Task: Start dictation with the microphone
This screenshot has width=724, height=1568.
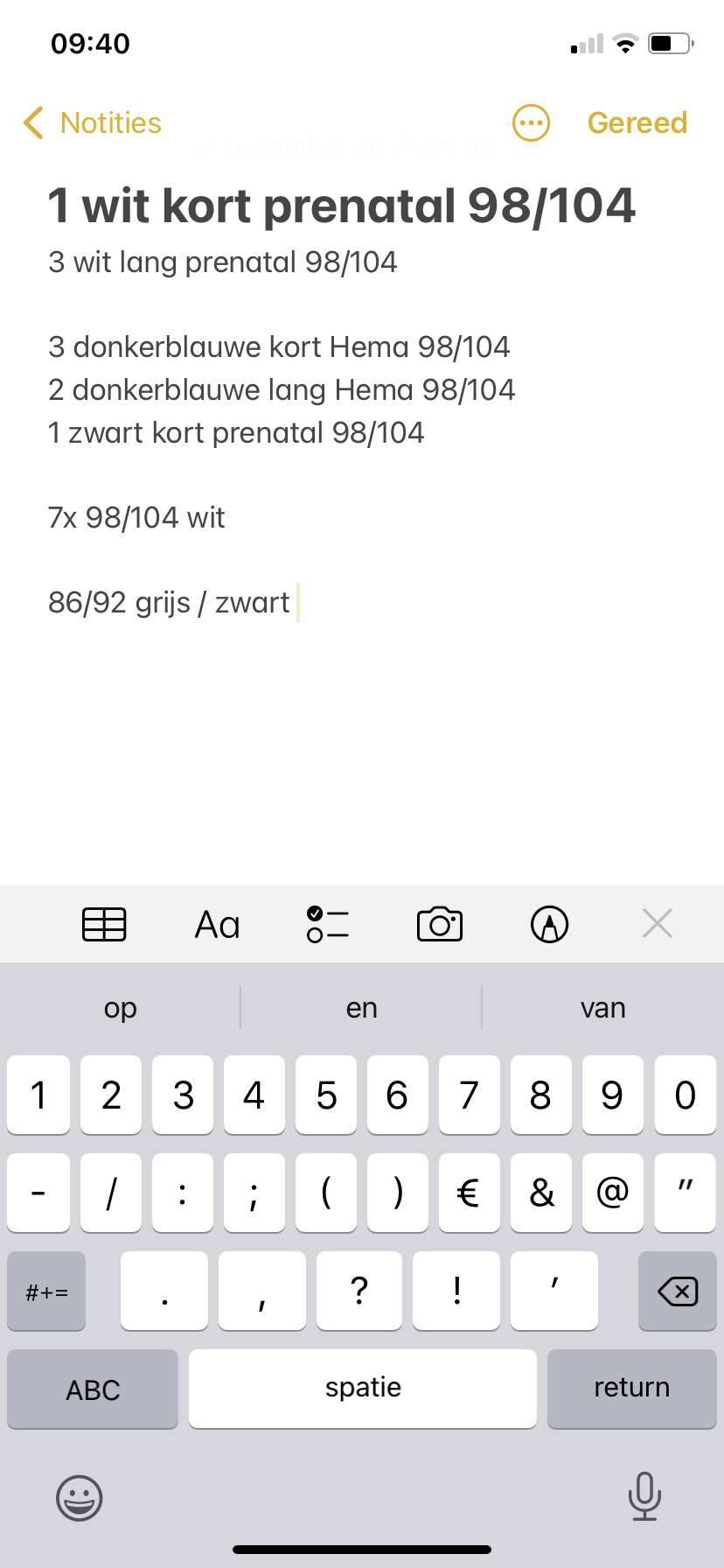Action: (644, 1496)
